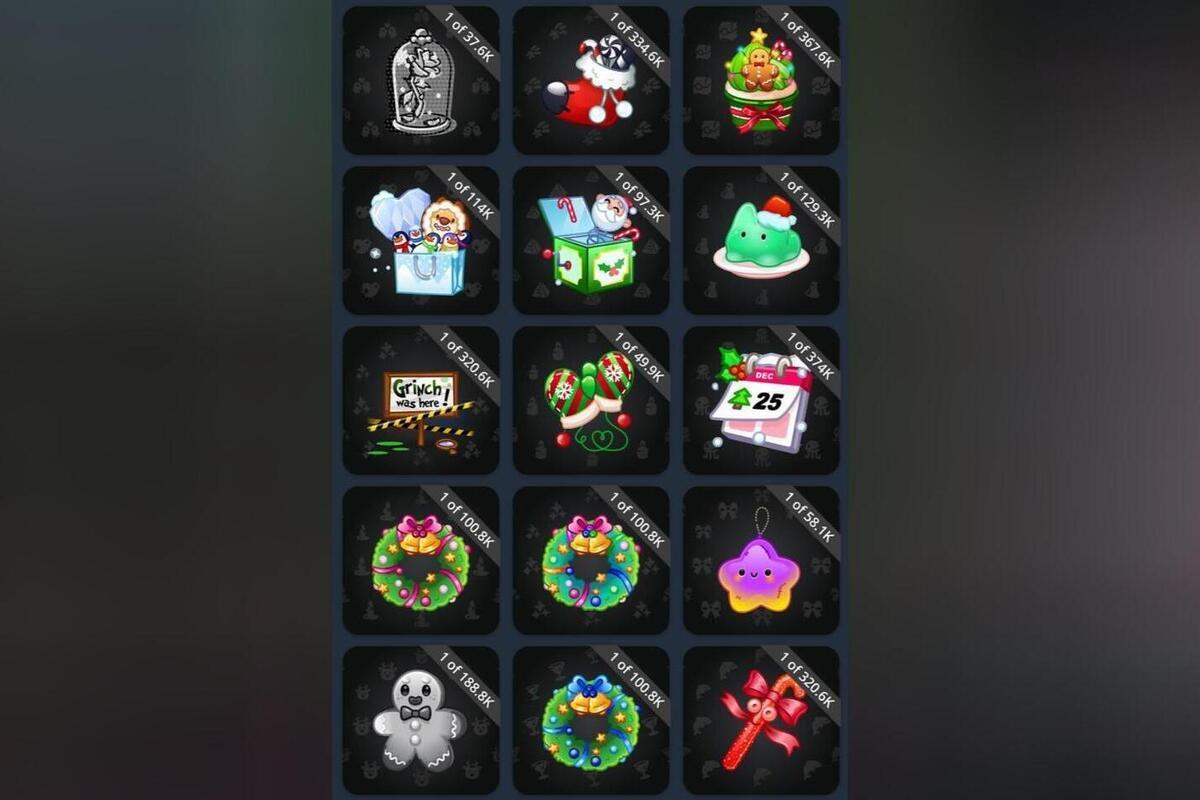The width and height of the screenshot is (1200, 800).
Task: Tap the green jelly with Santa hat
Action: pos(760,242)
